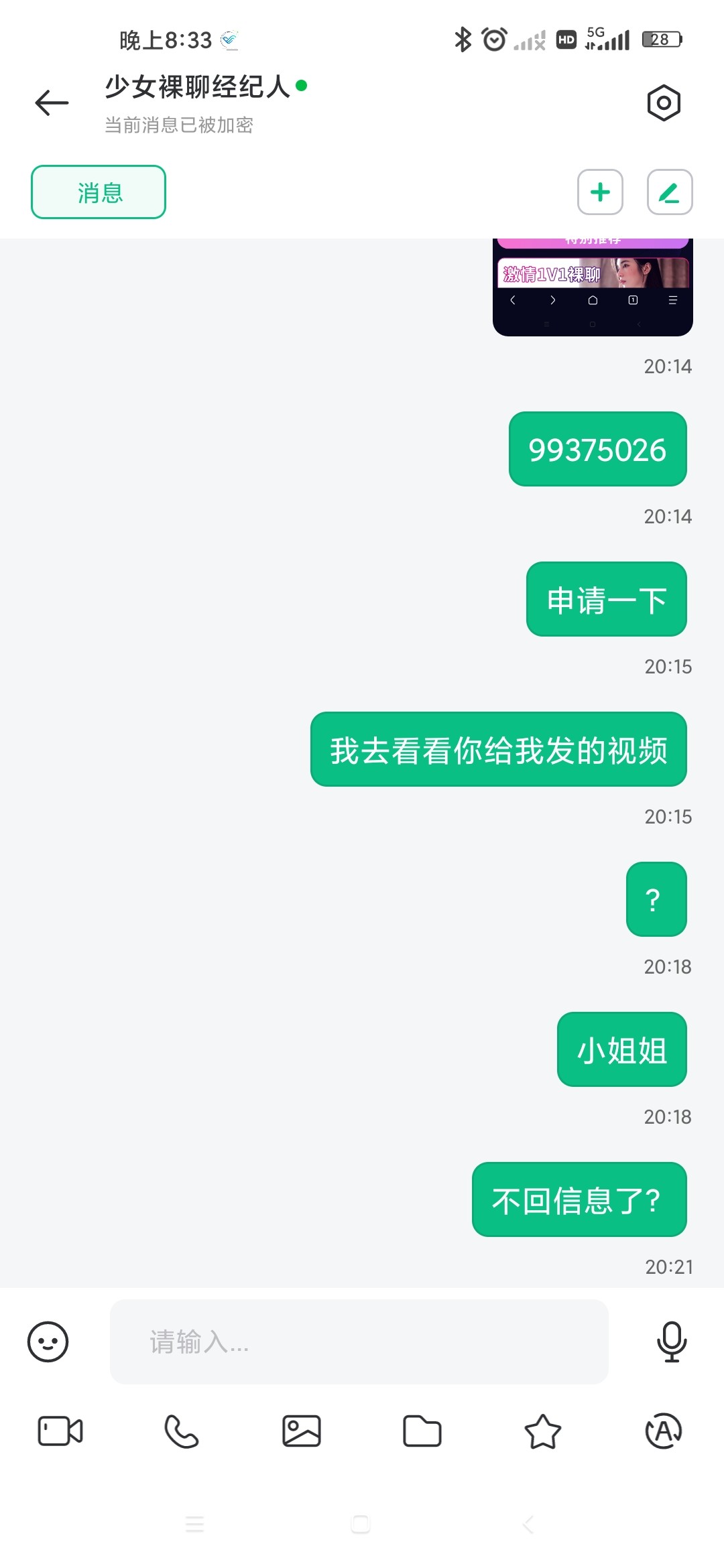Tap the circled A icon
This screenshot has height=1568, width=724.
tap(664, 1431)
